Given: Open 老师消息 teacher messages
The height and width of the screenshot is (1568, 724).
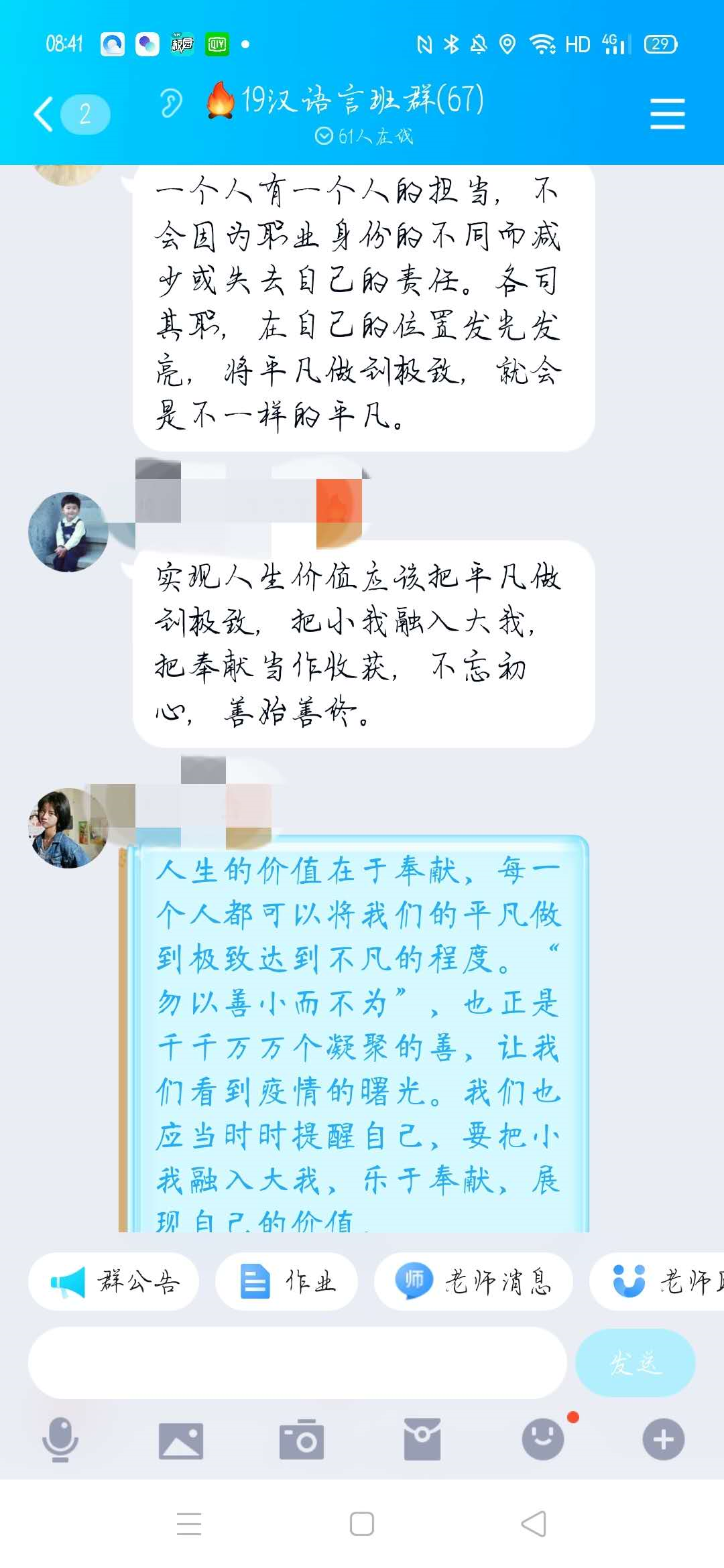Looking at the screenshot, I should [x=473, y=1282].
